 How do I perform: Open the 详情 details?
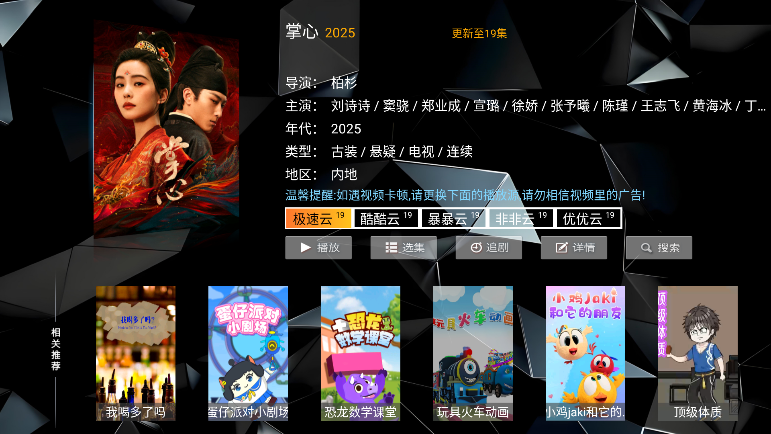[574, 247]
